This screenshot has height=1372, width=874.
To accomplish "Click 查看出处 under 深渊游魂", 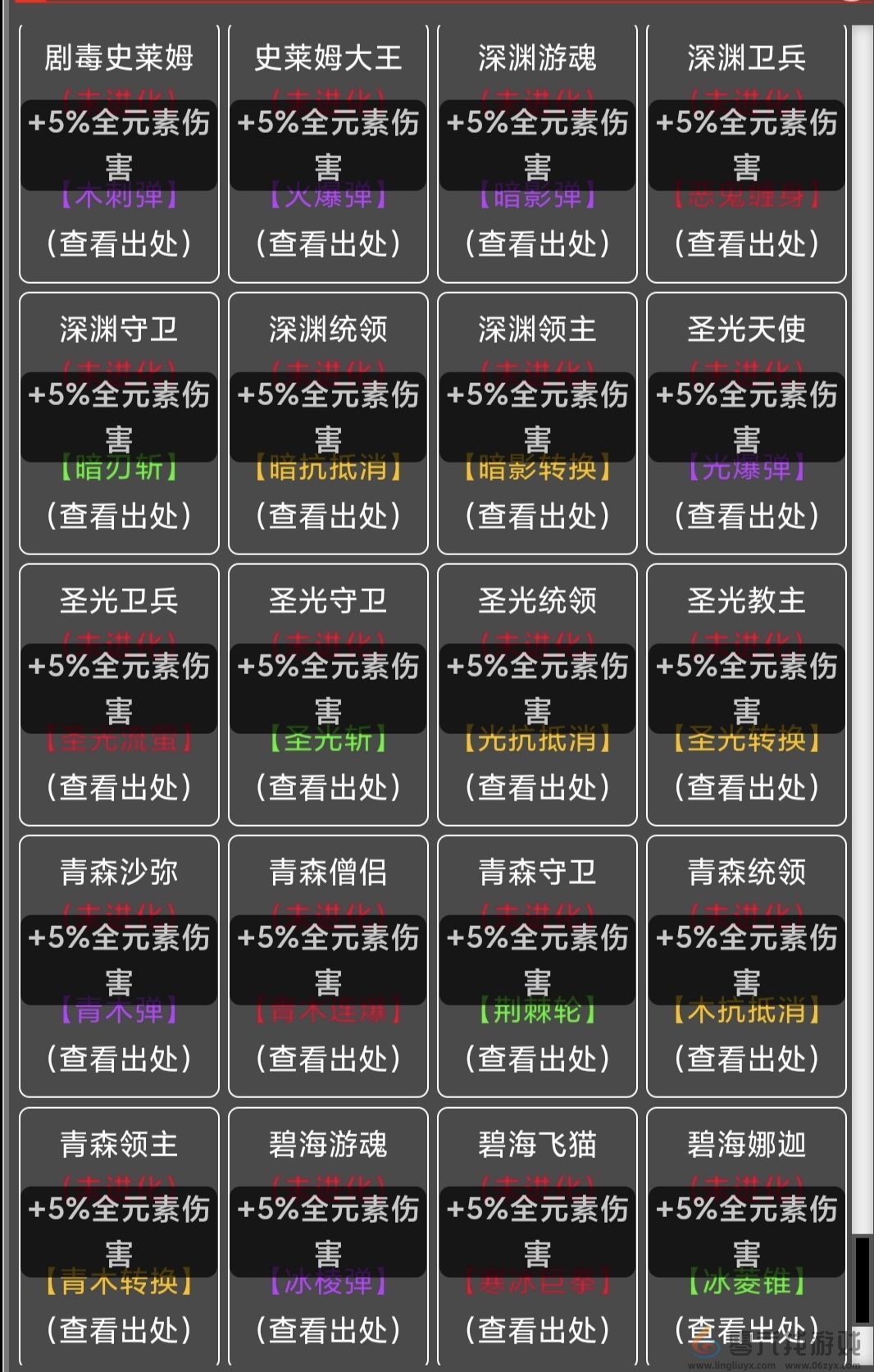I will coord(536,244).
